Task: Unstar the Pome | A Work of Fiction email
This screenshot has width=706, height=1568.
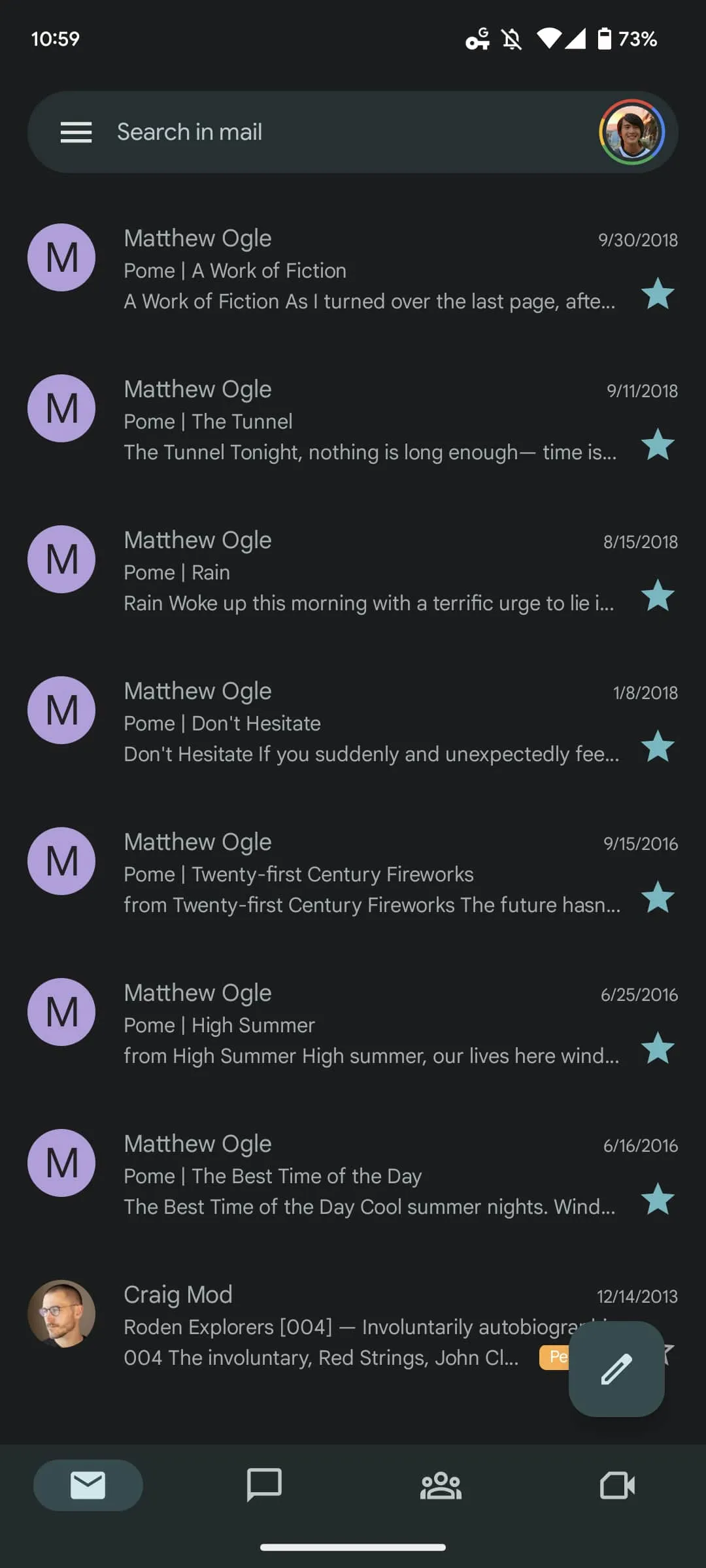Action: click(659, 294)
